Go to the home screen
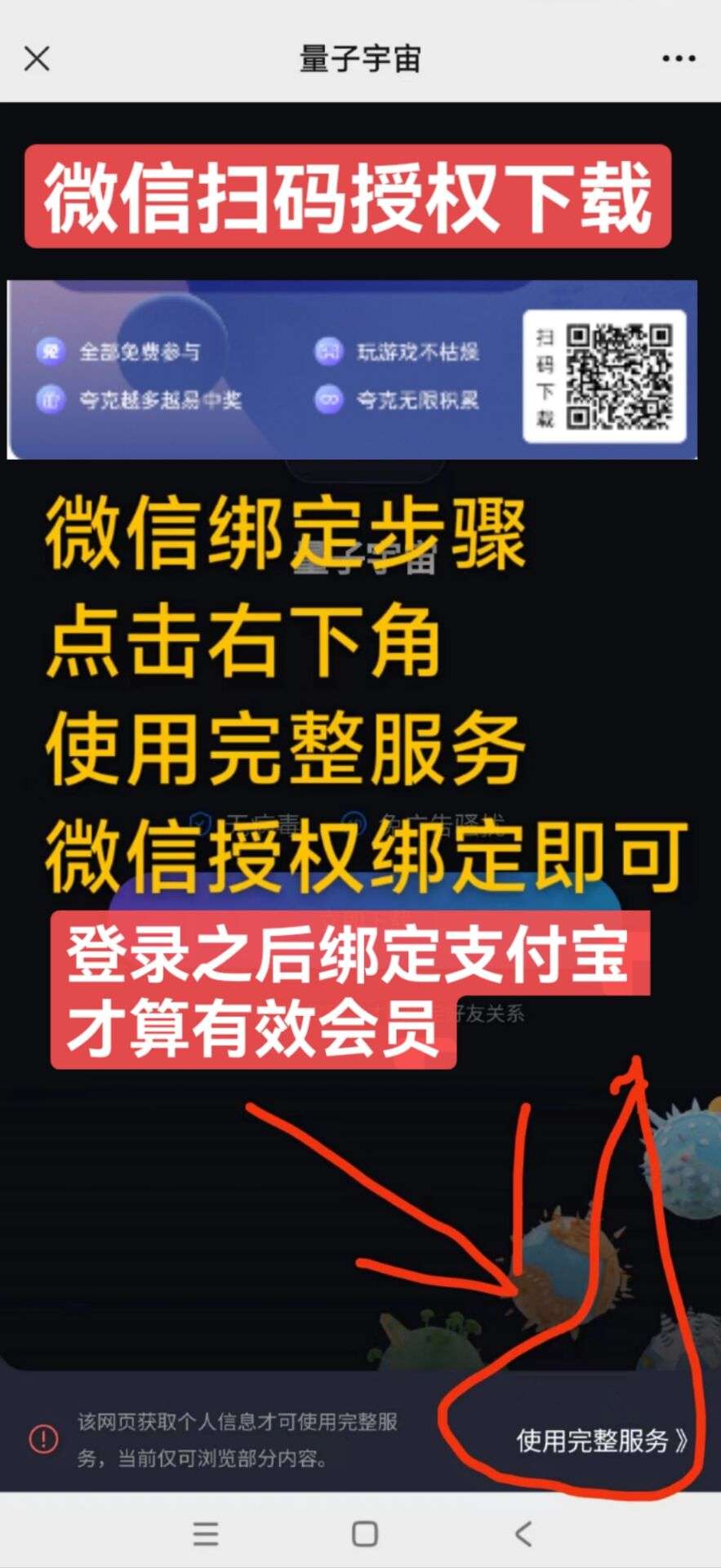721x1568 pixels. [364, 1533]
